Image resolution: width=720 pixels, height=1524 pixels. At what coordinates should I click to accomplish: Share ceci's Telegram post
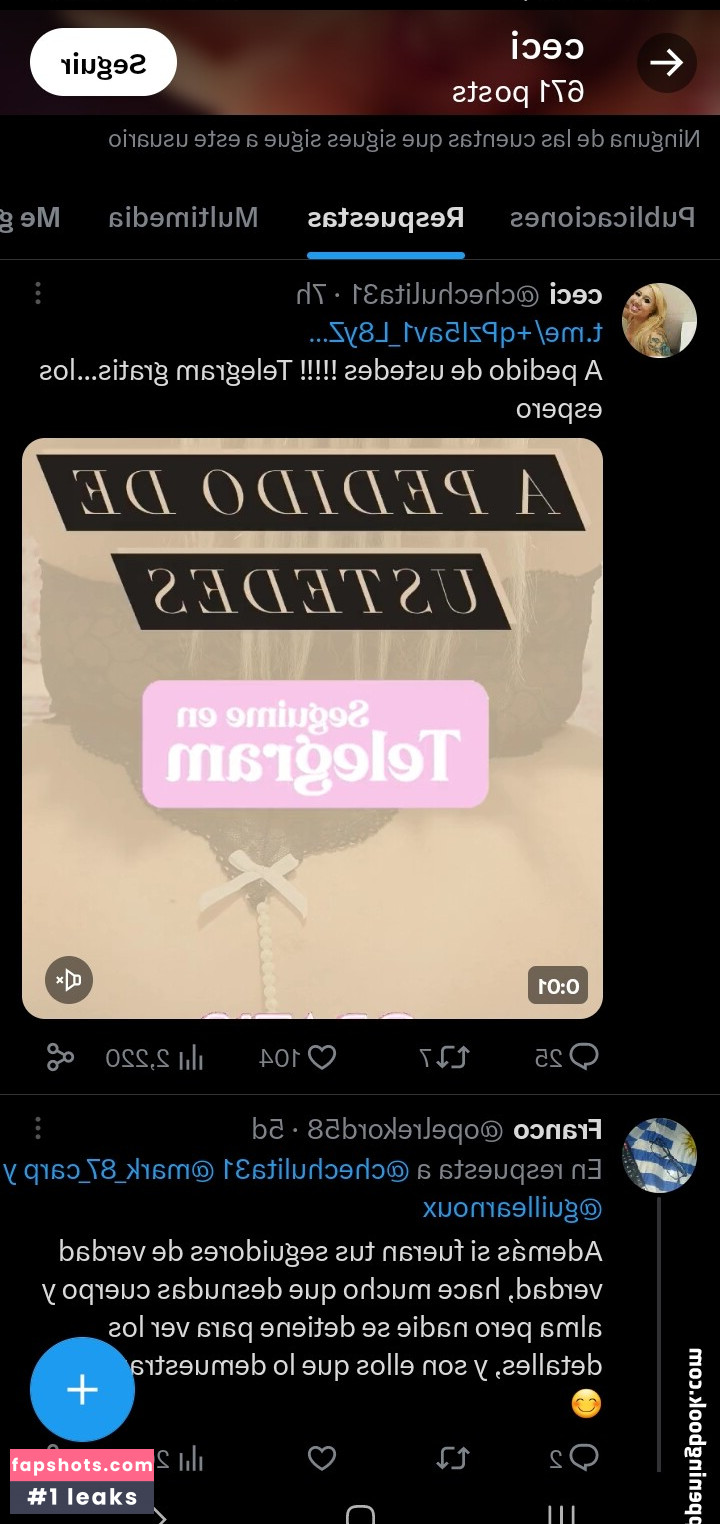[60, 1057]
